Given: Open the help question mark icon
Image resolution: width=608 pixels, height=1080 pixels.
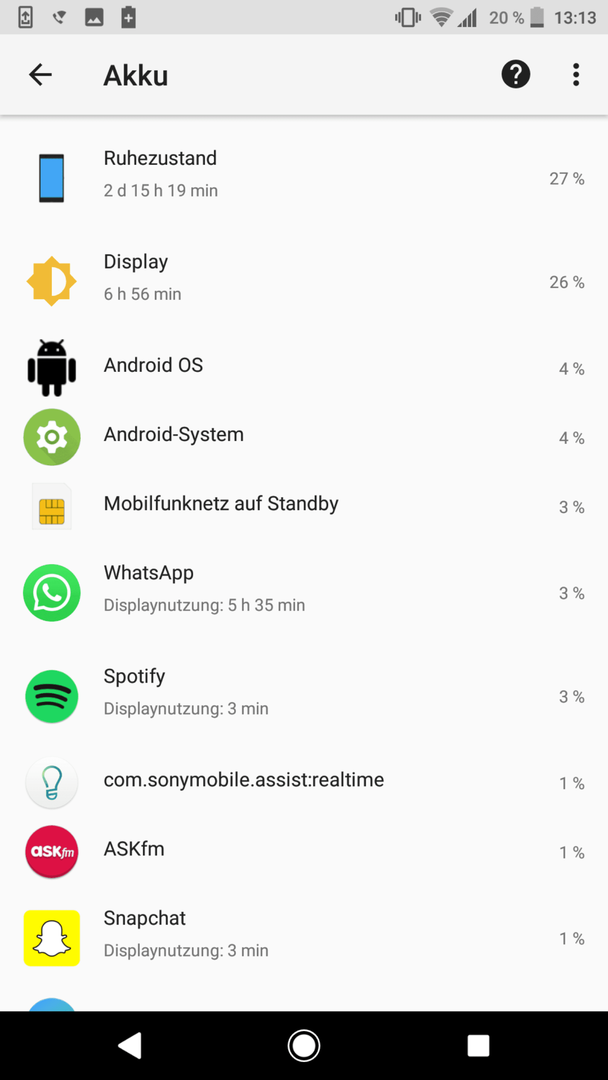Looking at the screenshot, I should tap(516, 74).
